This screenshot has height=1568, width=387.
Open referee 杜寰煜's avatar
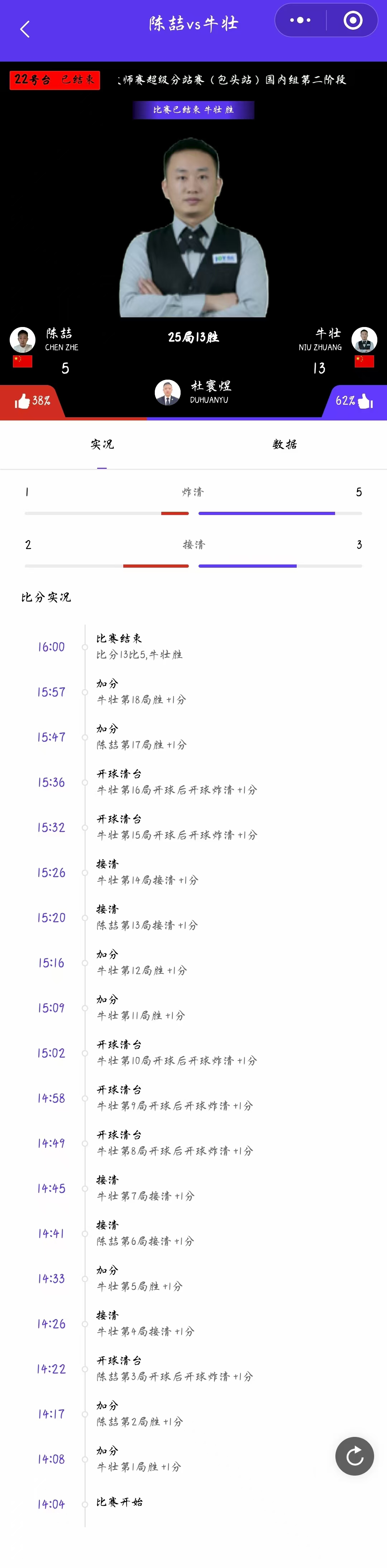pos(168,393)
